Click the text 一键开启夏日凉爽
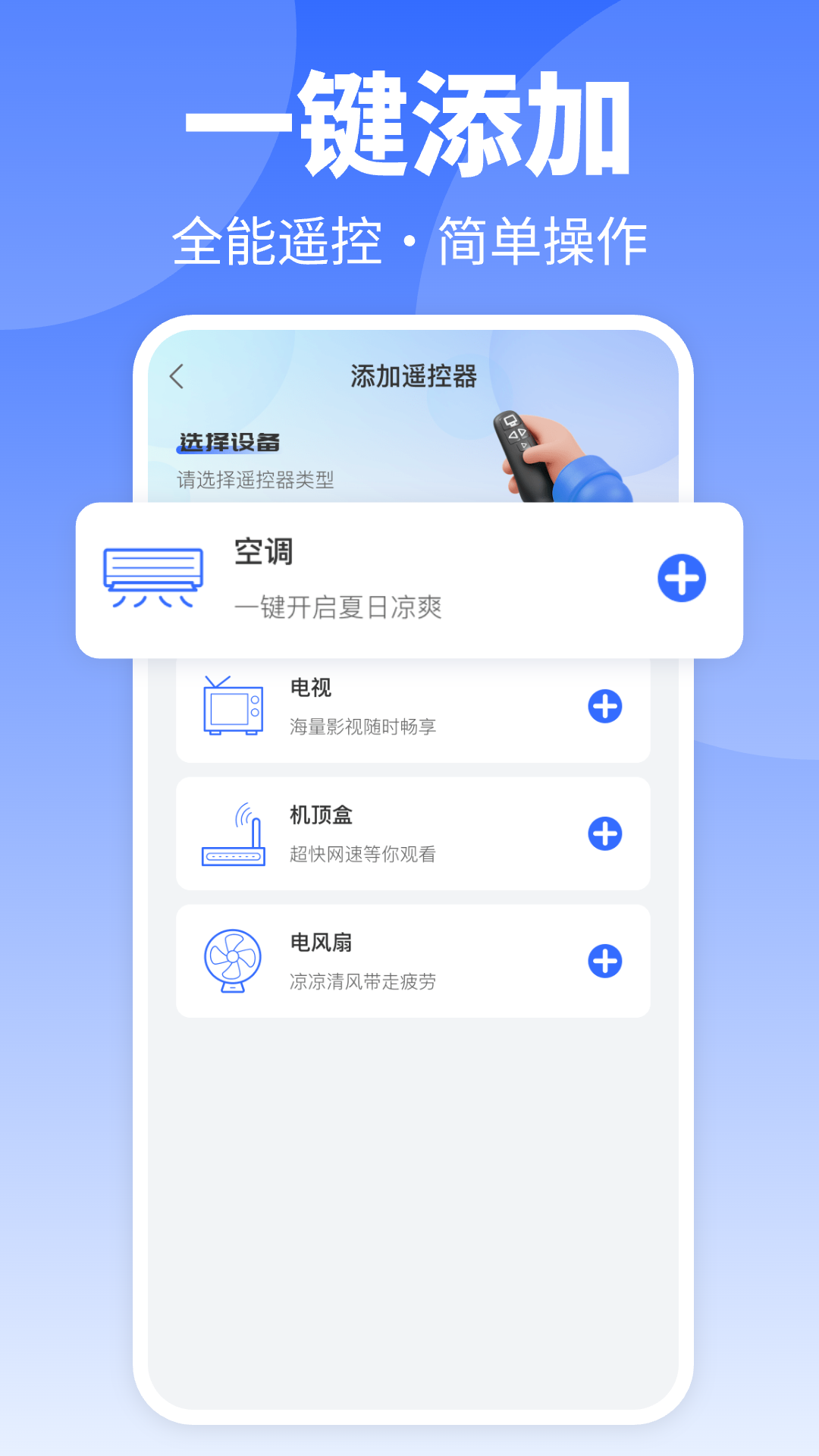Screen dimensions: 819x1456 pyautogui.click(x=339, y=607)
